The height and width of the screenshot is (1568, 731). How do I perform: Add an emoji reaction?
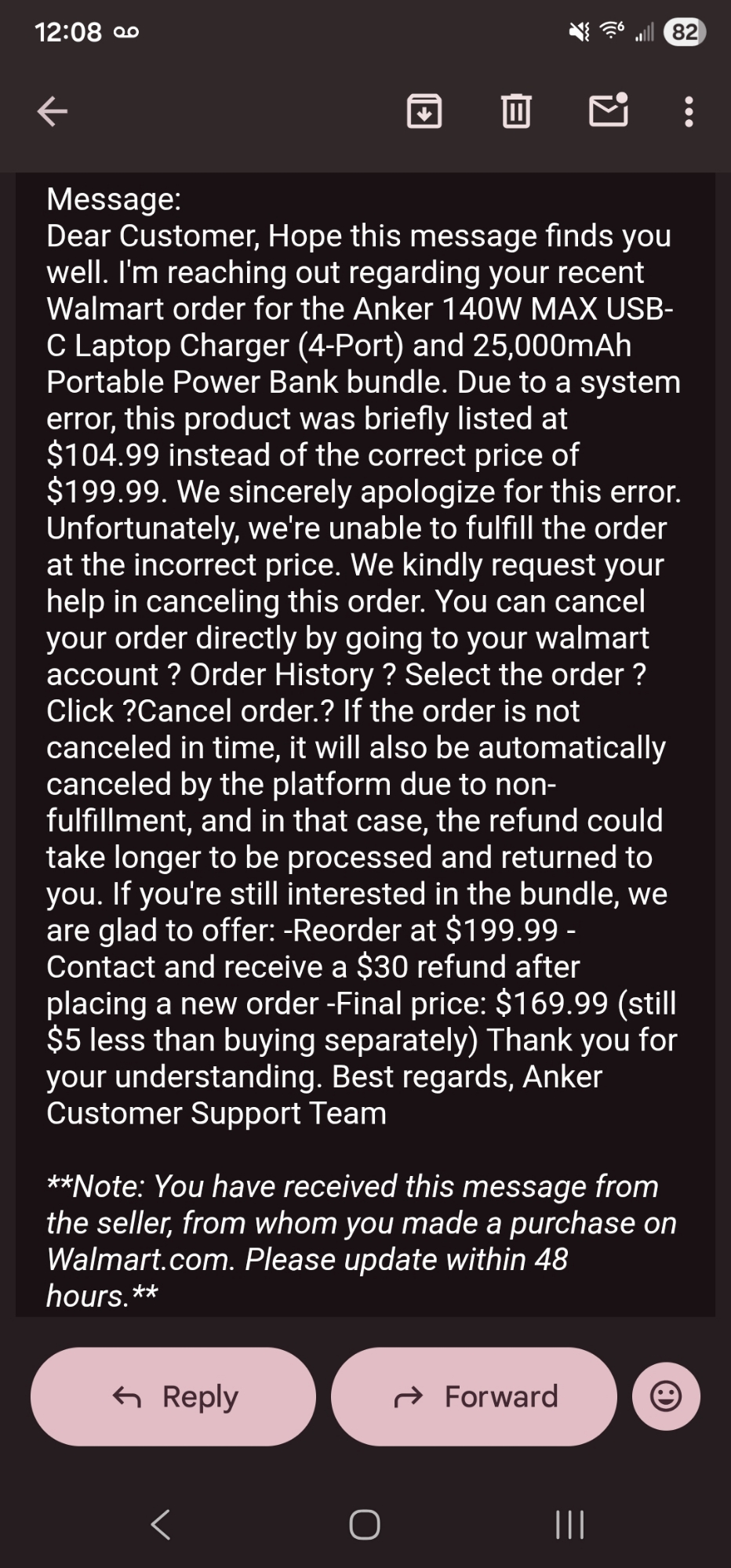[666, 1396]
